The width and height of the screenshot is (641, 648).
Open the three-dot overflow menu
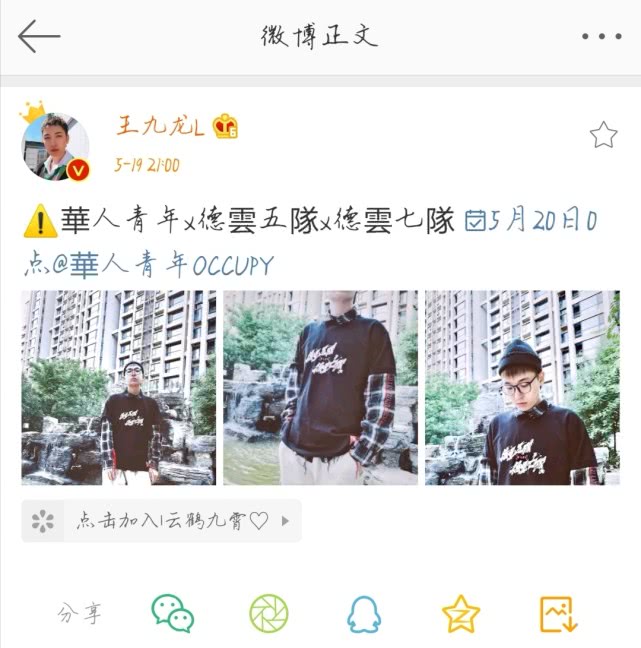(601, 37)
